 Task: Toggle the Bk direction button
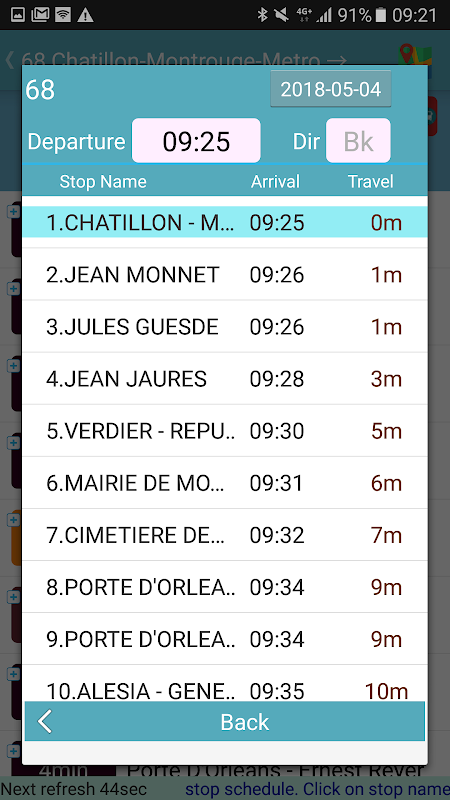[358, 141]
